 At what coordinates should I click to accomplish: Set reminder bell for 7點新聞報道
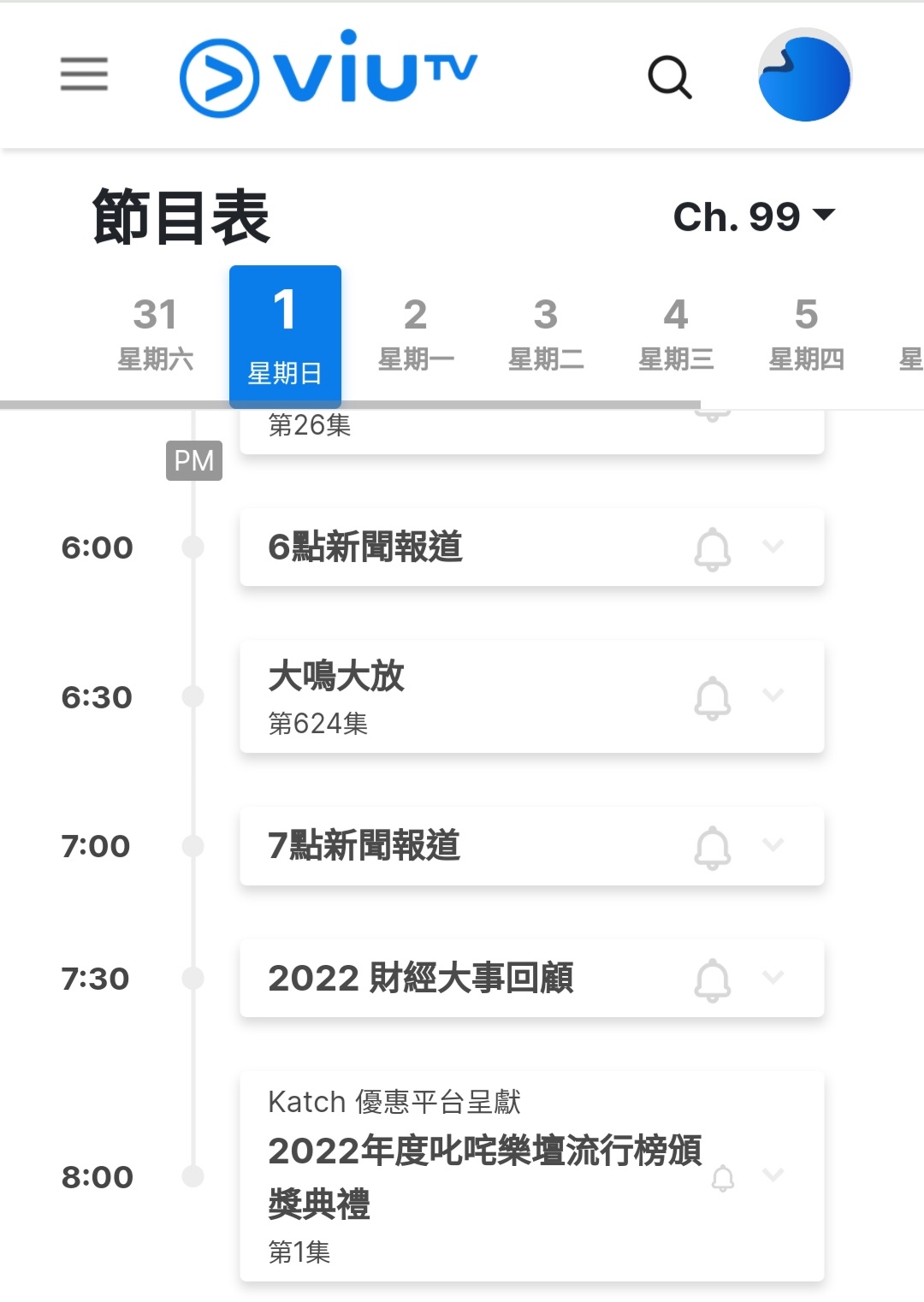(x=713, y=847)
